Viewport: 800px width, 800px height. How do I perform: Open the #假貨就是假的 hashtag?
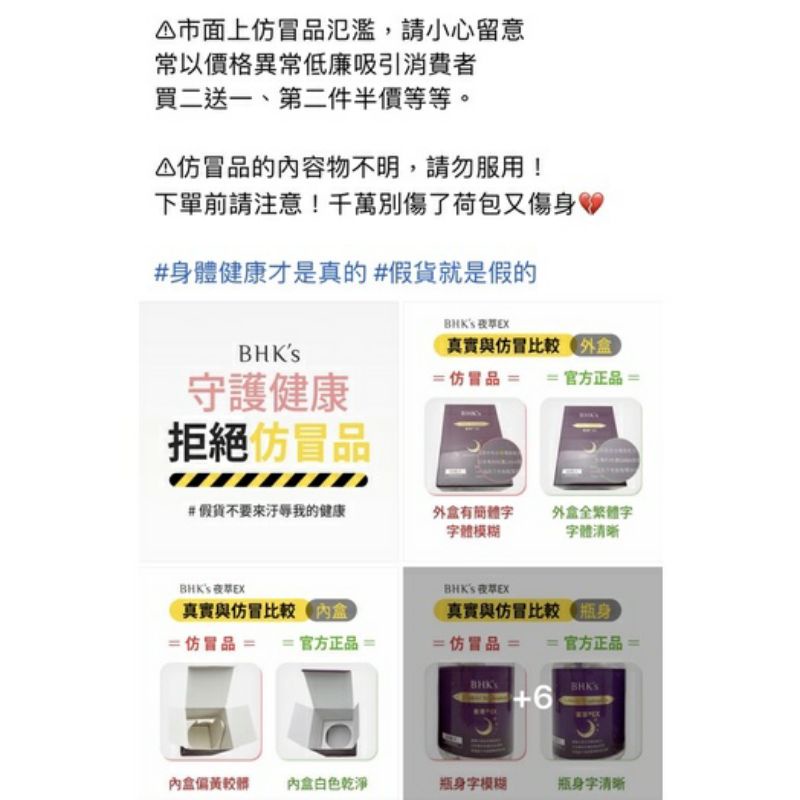(x=456, y=272)
